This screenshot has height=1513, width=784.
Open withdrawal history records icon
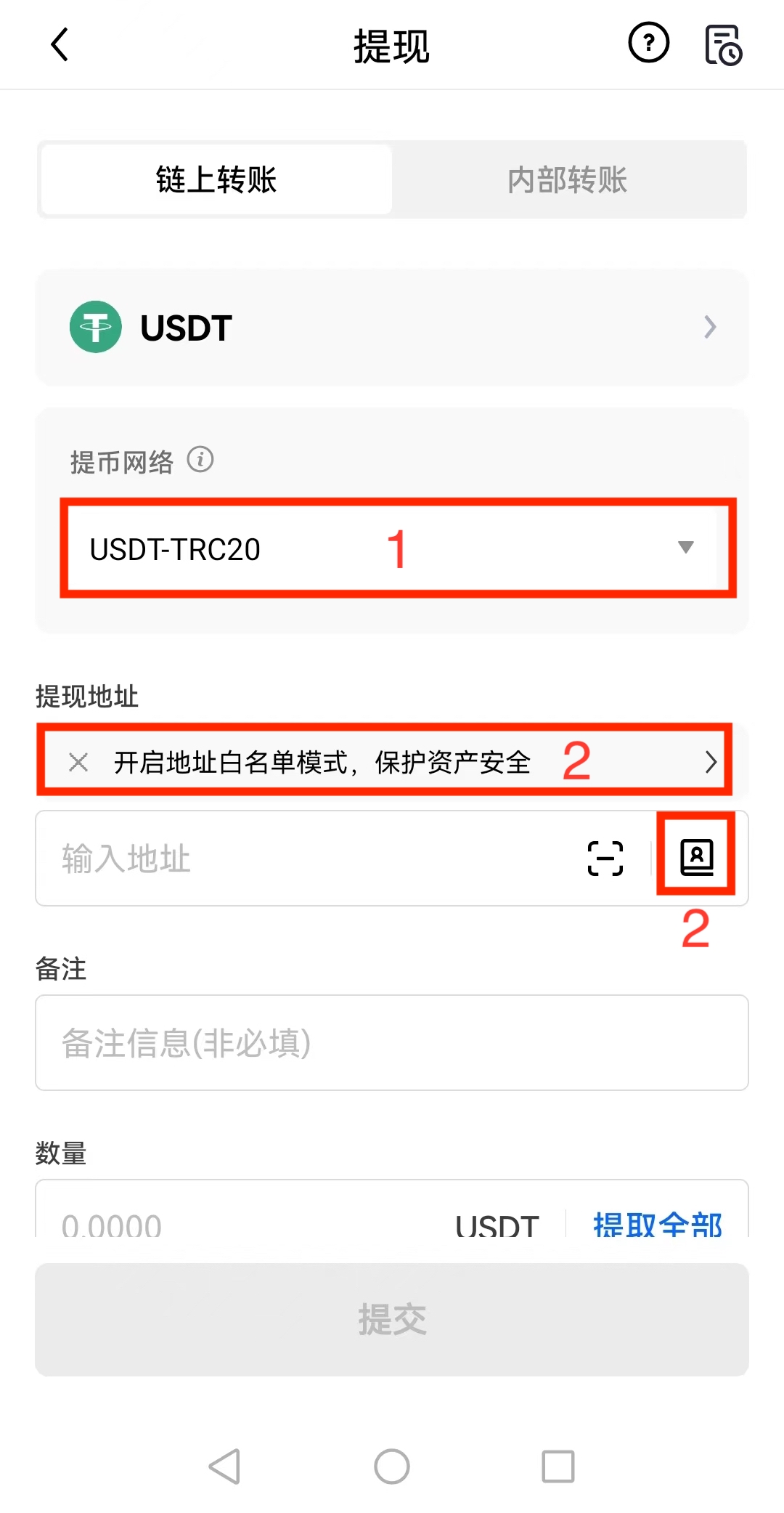pos(723,45)
